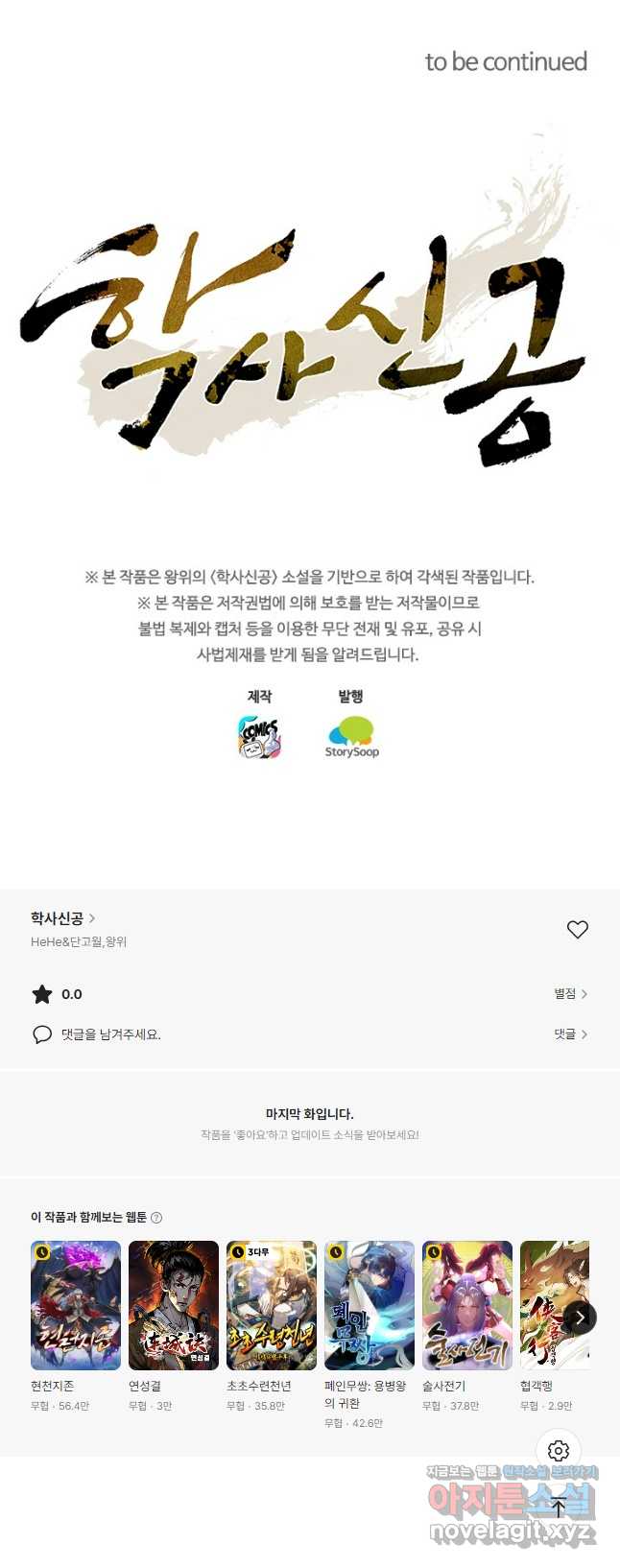This screenshot has height=1568, width=620.
Task: Open the 술사전기 webtoon
Action: [467, 1305]
